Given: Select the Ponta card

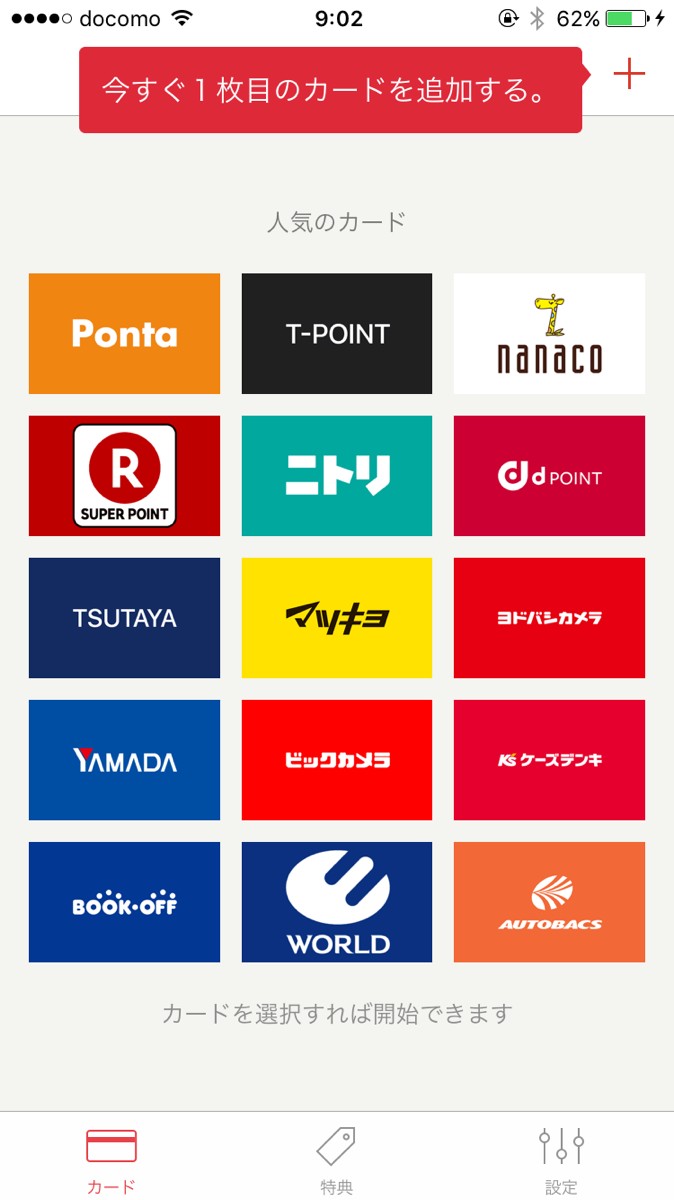Looking at the screenshot, I should pos(124,333).
